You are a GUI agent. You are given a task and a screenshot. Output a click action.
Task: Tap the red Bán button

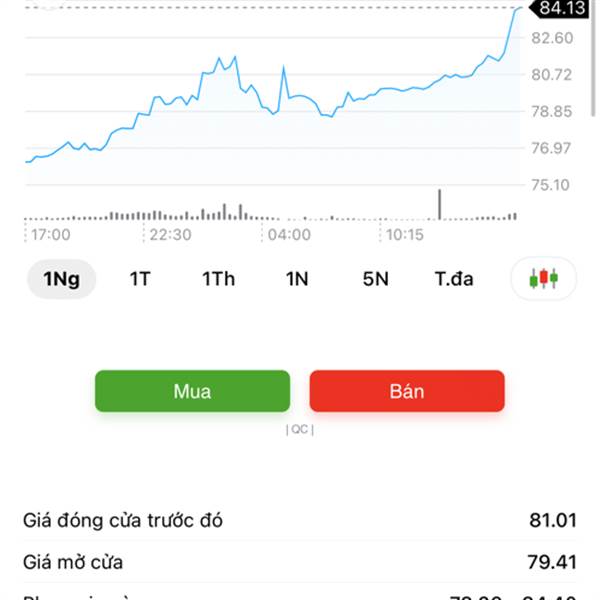(x=407, y=391)
